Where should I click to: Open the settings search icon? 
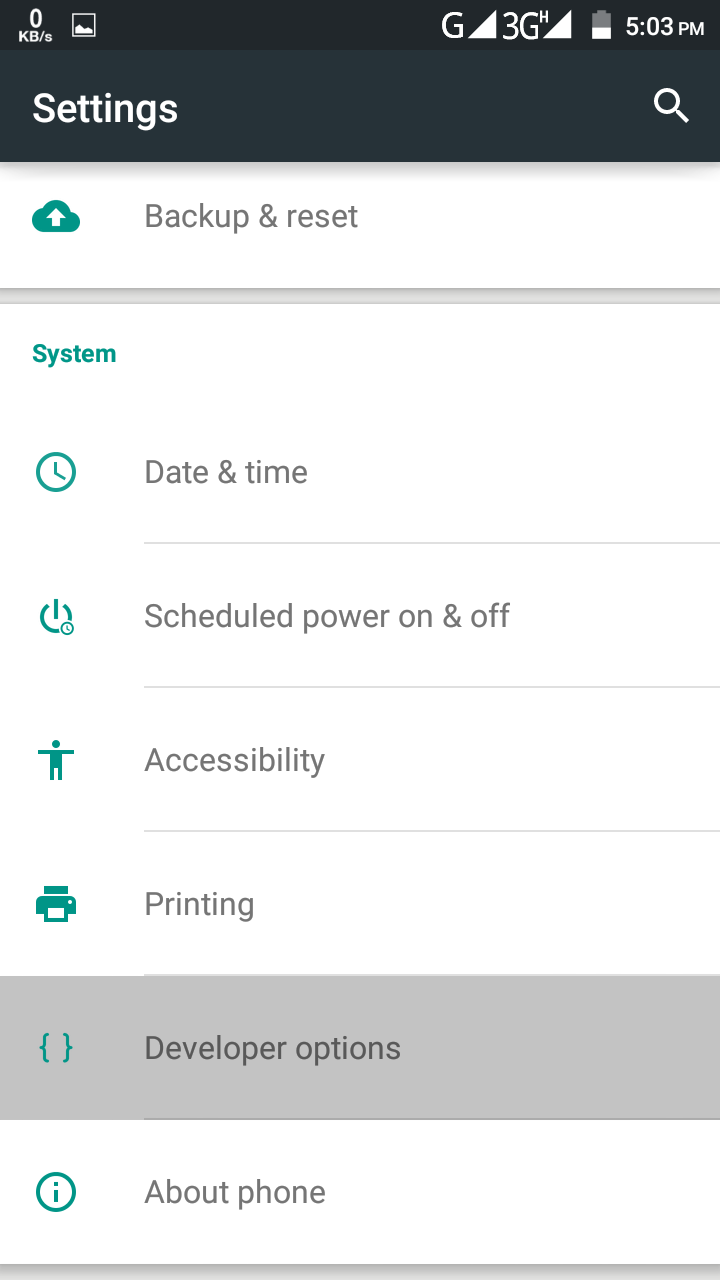click(671, 106)
